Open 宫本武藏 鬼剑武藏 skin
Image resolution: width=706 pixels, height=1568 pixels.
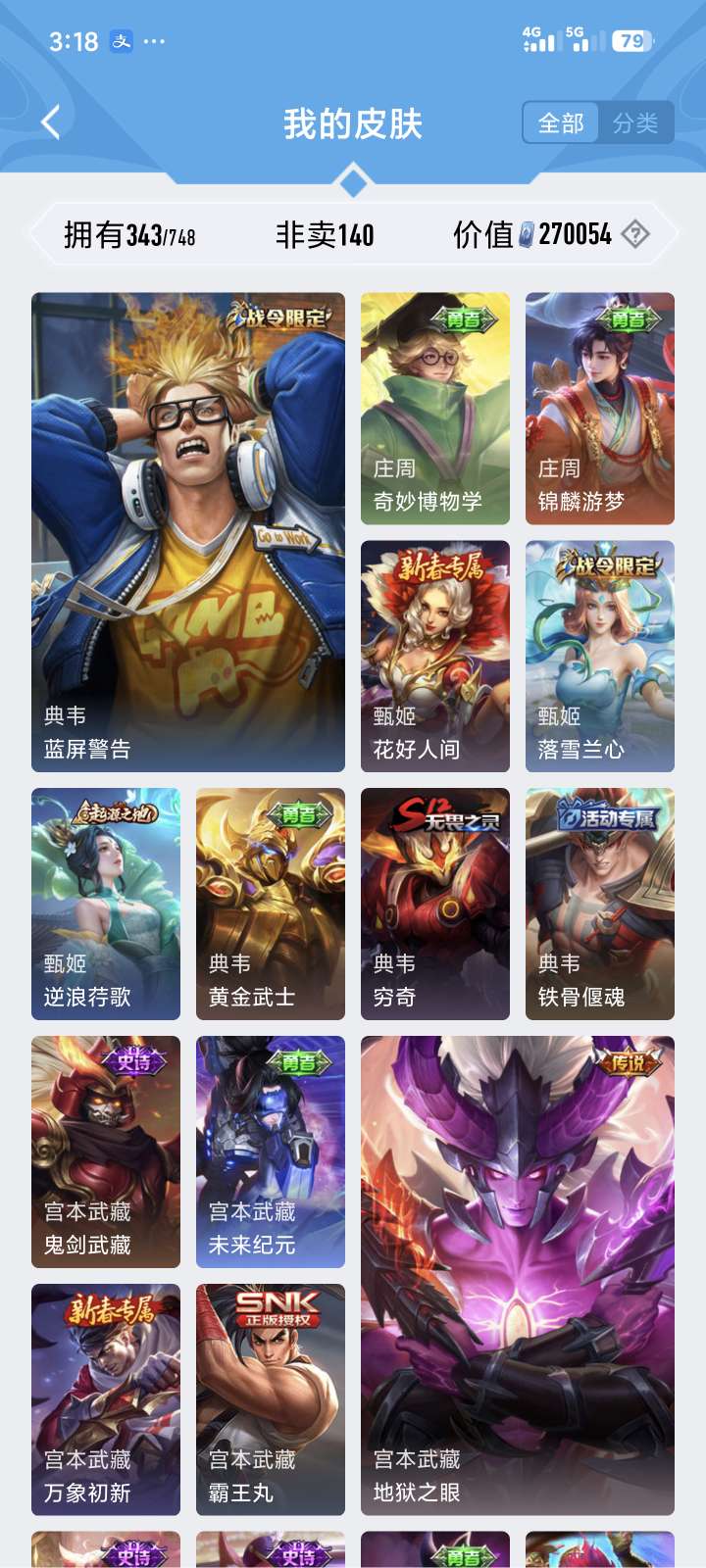106,1151
